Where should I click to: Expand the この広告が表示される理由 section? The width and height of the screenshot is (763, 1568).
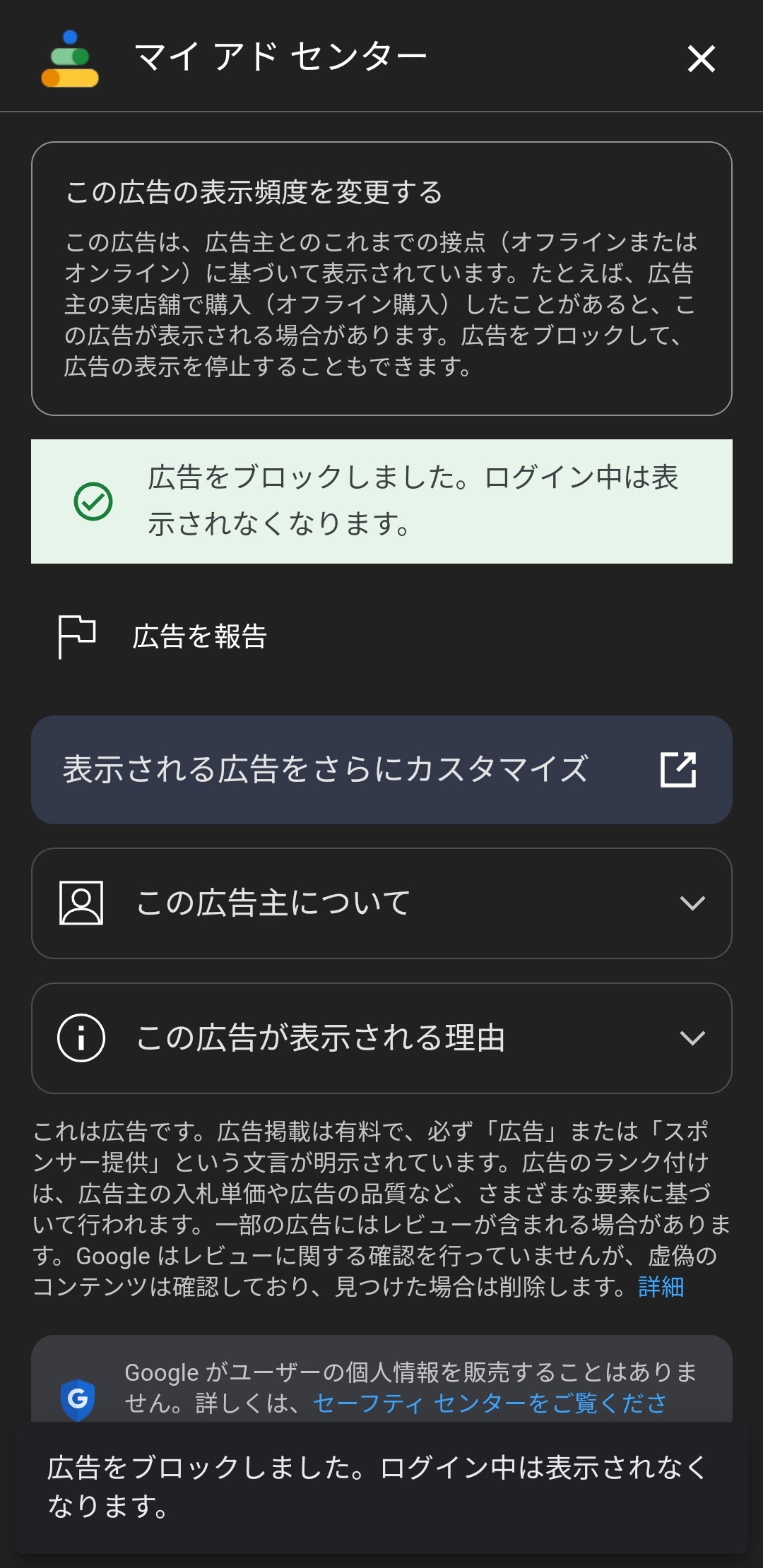[381, 1038]
